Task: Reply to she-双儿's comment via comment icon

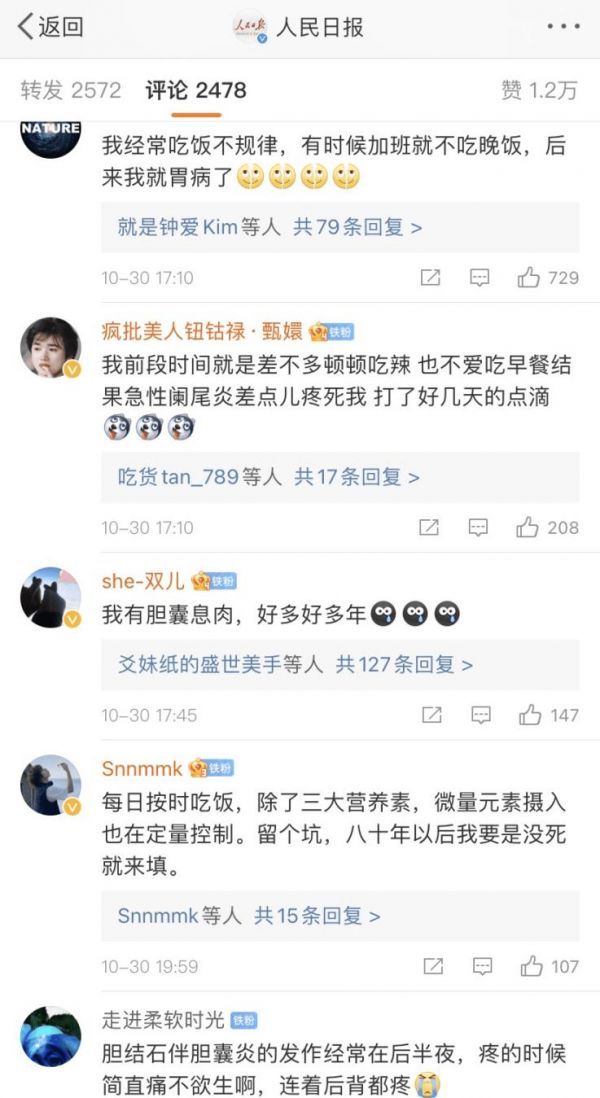Action: (x=480, y=715)
